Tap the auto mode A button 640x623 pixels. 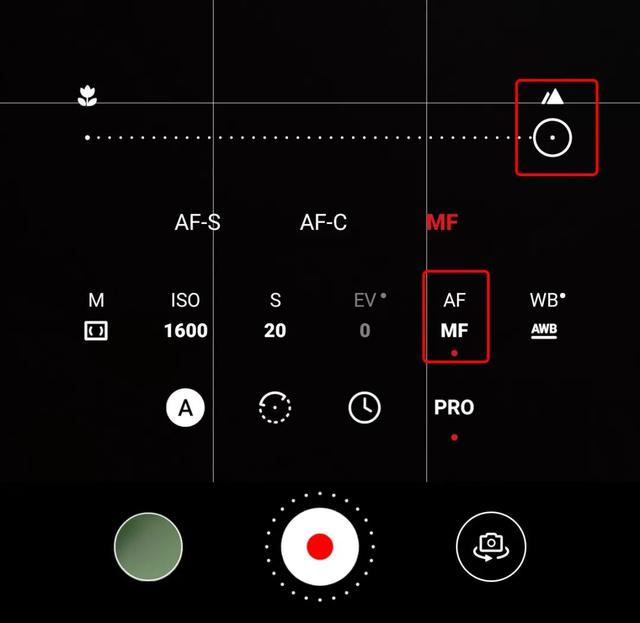pos(185,407)
